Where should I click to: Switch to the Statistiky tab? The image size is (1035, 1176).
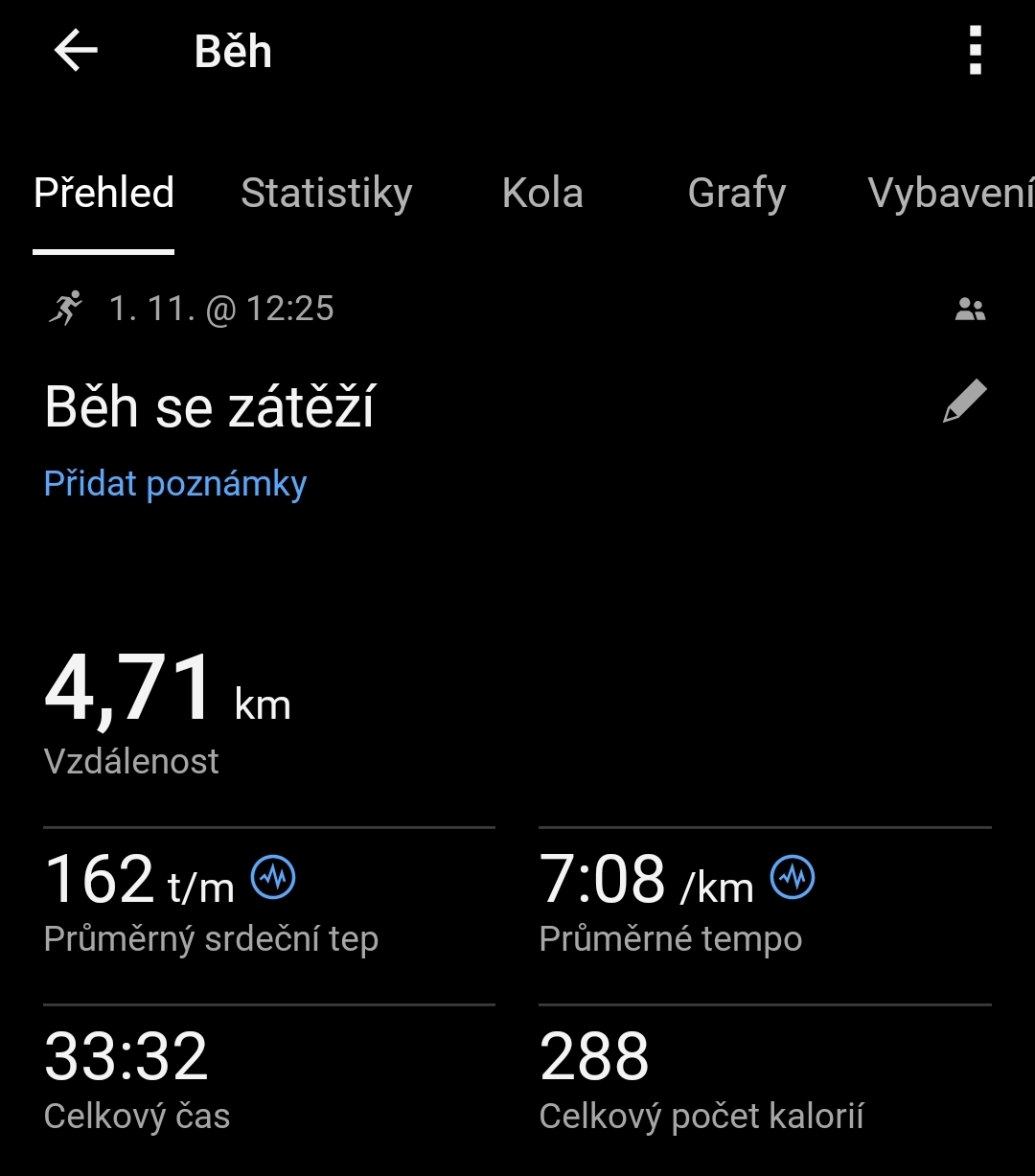(326, 193)
